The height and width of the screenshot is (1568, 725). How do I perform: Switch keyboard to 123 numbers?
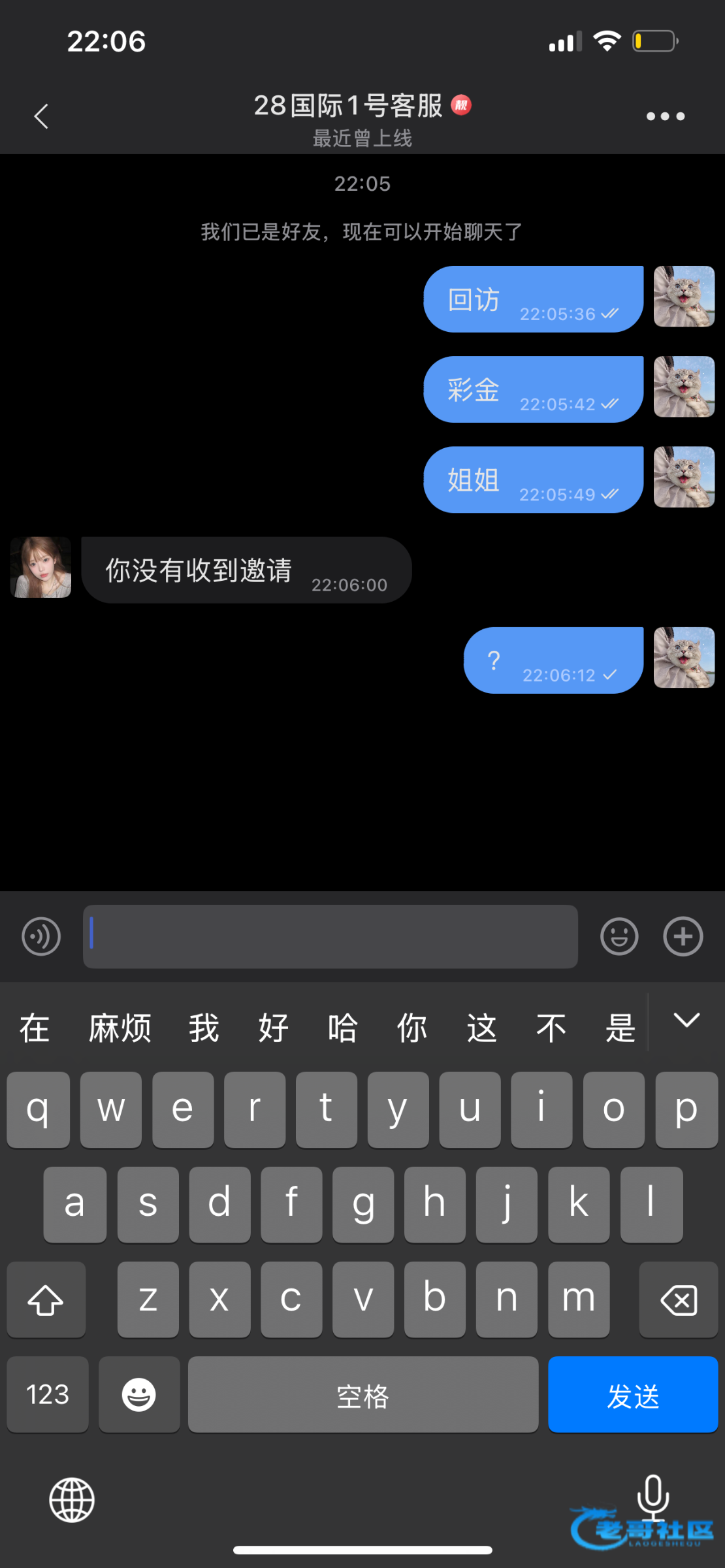[48, 1394]
